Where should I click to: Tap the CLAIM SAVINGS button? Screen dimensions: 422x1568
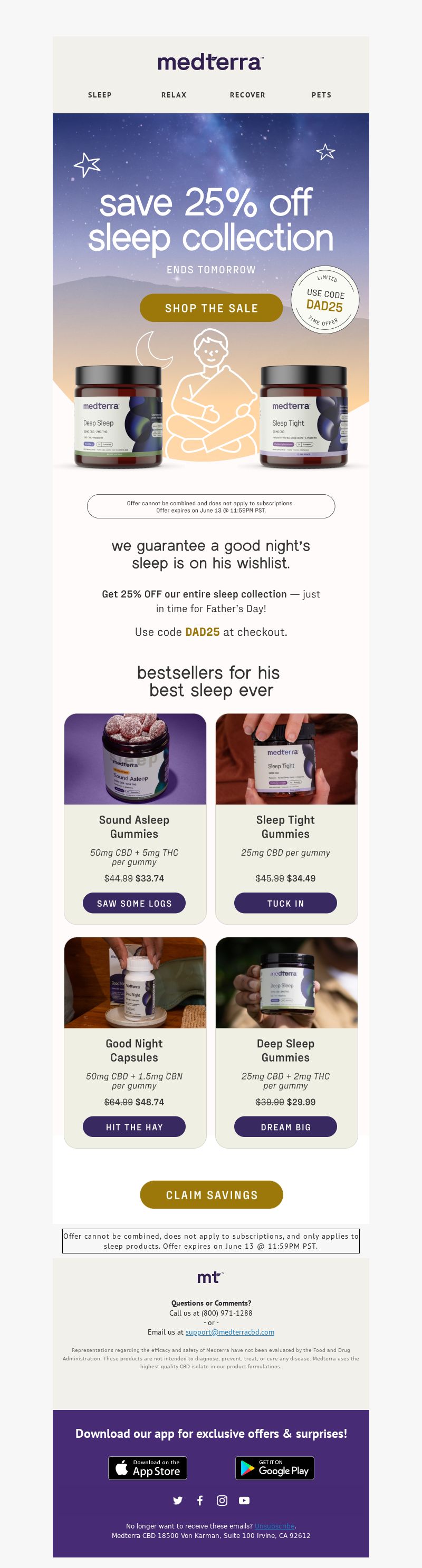(x=211, y=1194)
